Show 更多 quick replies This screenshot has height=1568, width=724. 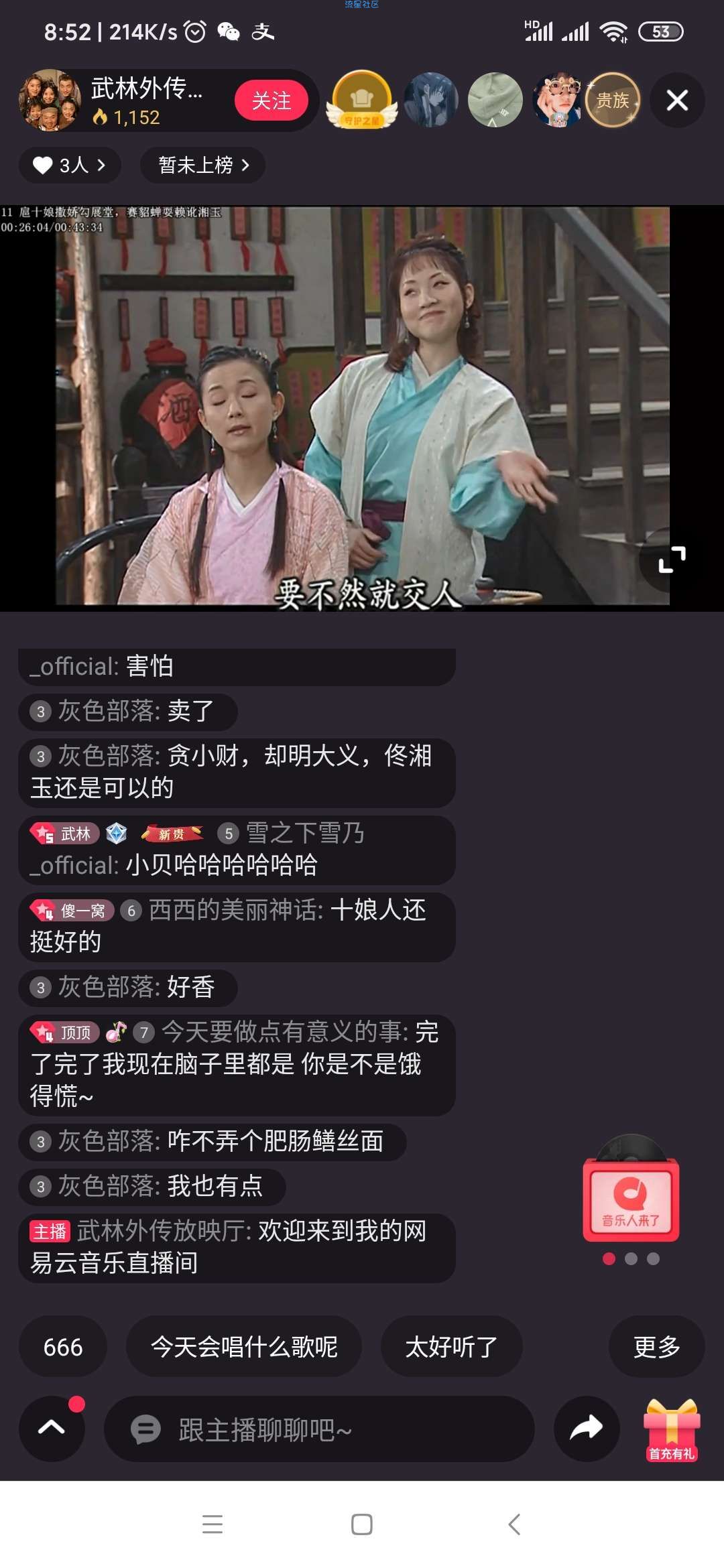coord(656,1347)
